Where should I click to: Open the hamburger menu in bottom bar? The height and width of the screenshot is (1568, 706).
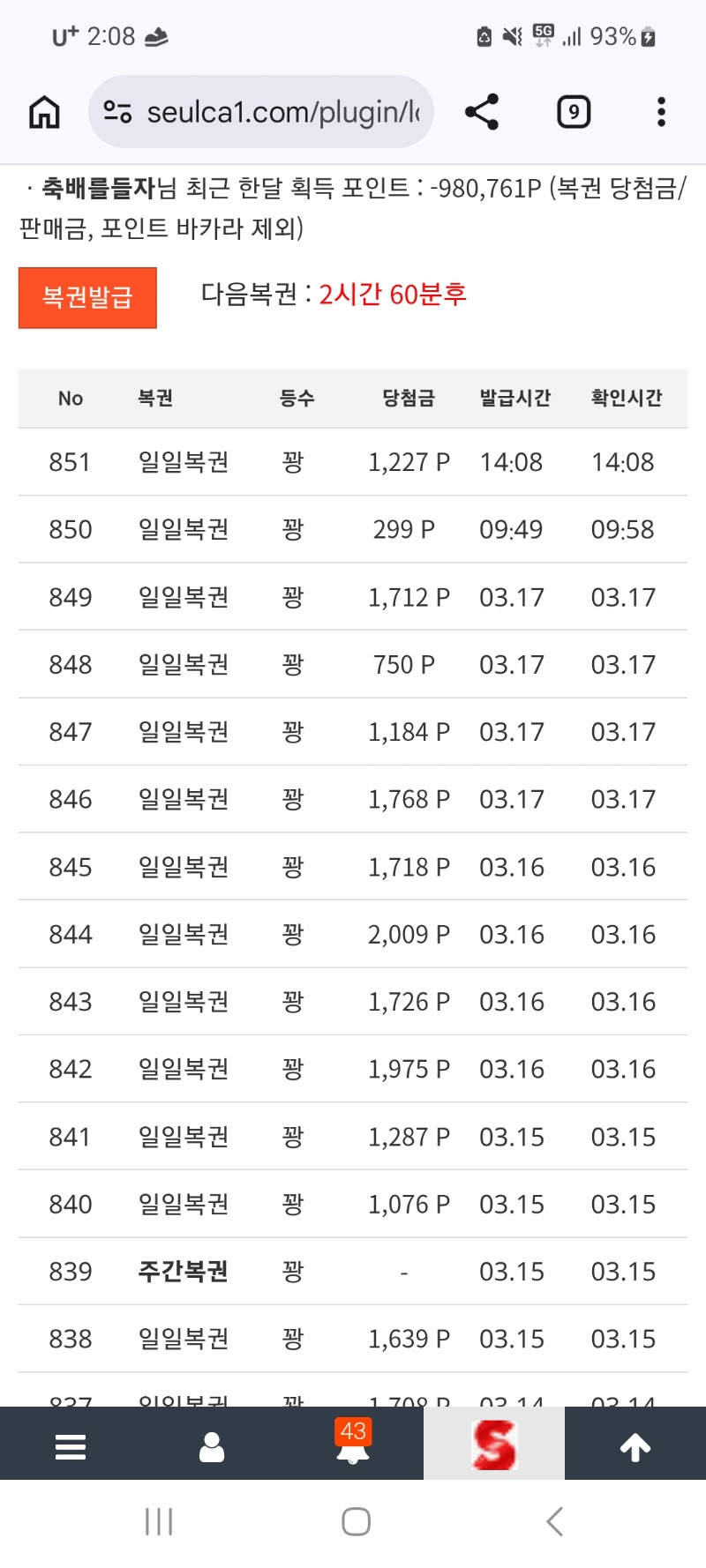71,1446
